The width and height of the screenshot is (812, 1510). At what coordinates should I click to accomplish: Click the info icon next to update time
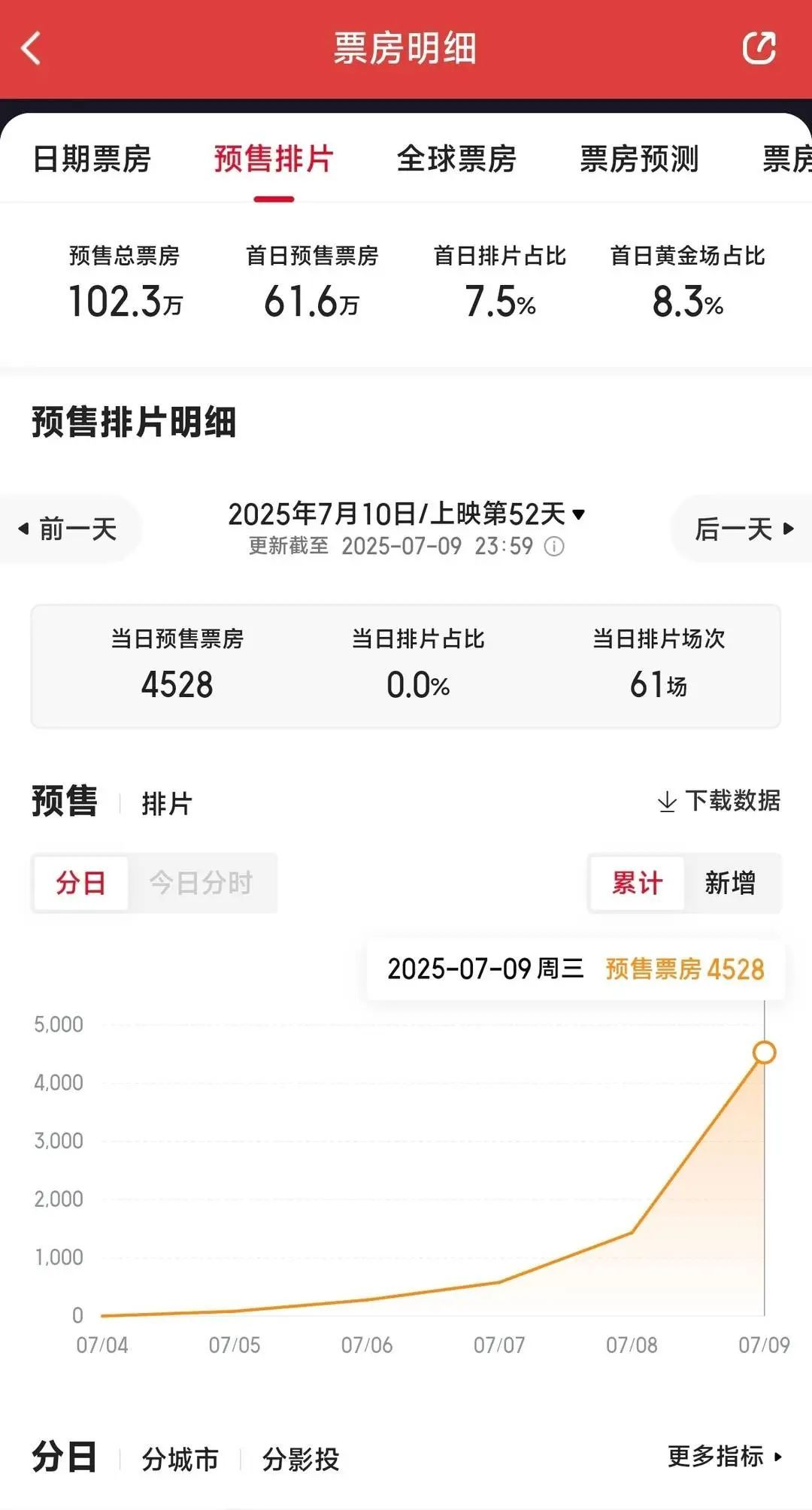(x=553, y=547)
